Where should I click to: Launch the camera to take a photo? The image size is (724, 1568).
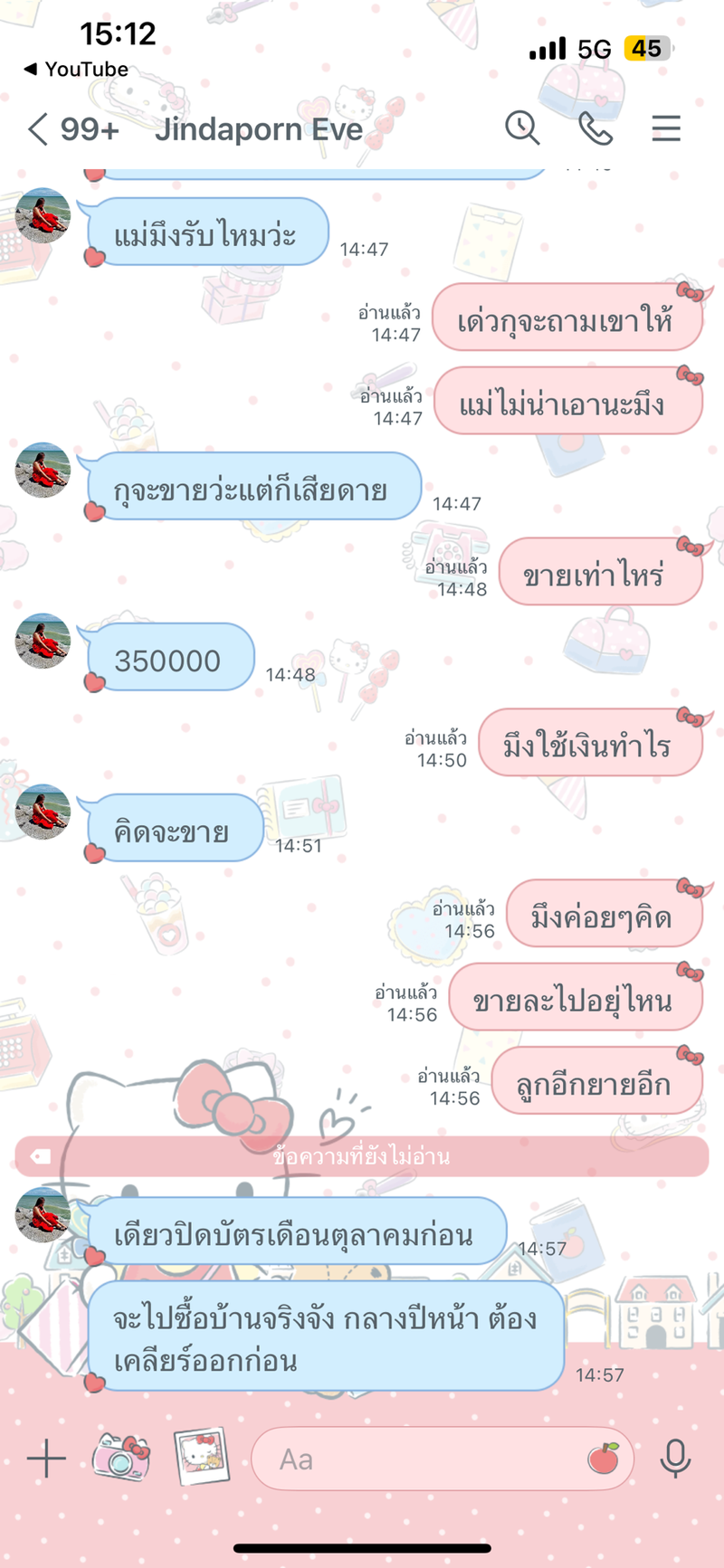(121, 1457)
